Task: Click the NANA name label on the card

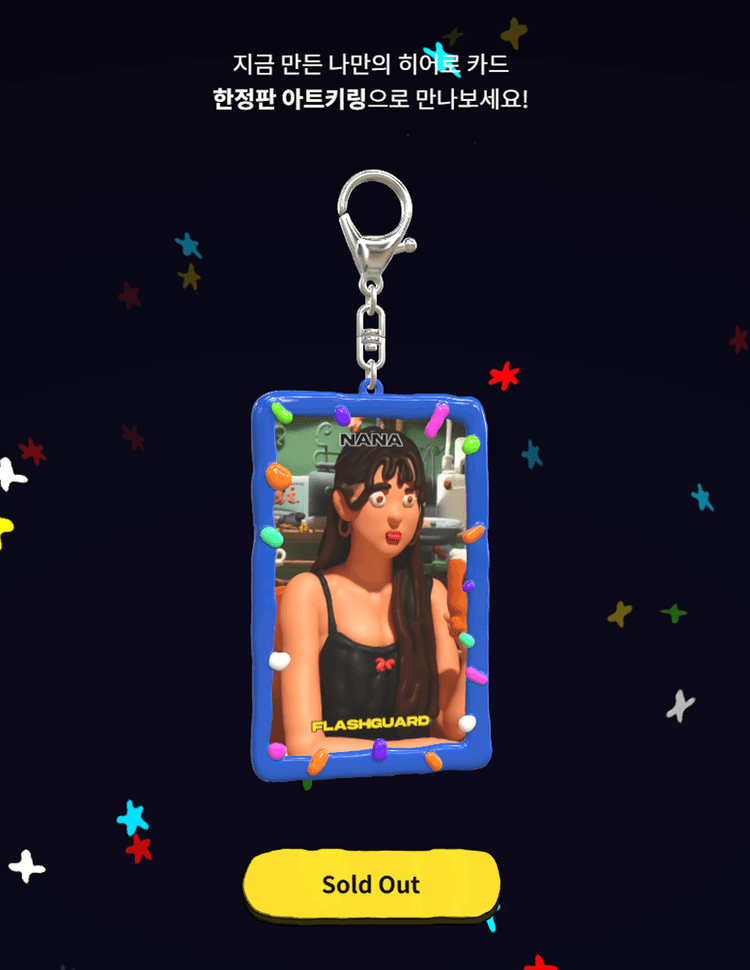Action: tap(372, 440)
